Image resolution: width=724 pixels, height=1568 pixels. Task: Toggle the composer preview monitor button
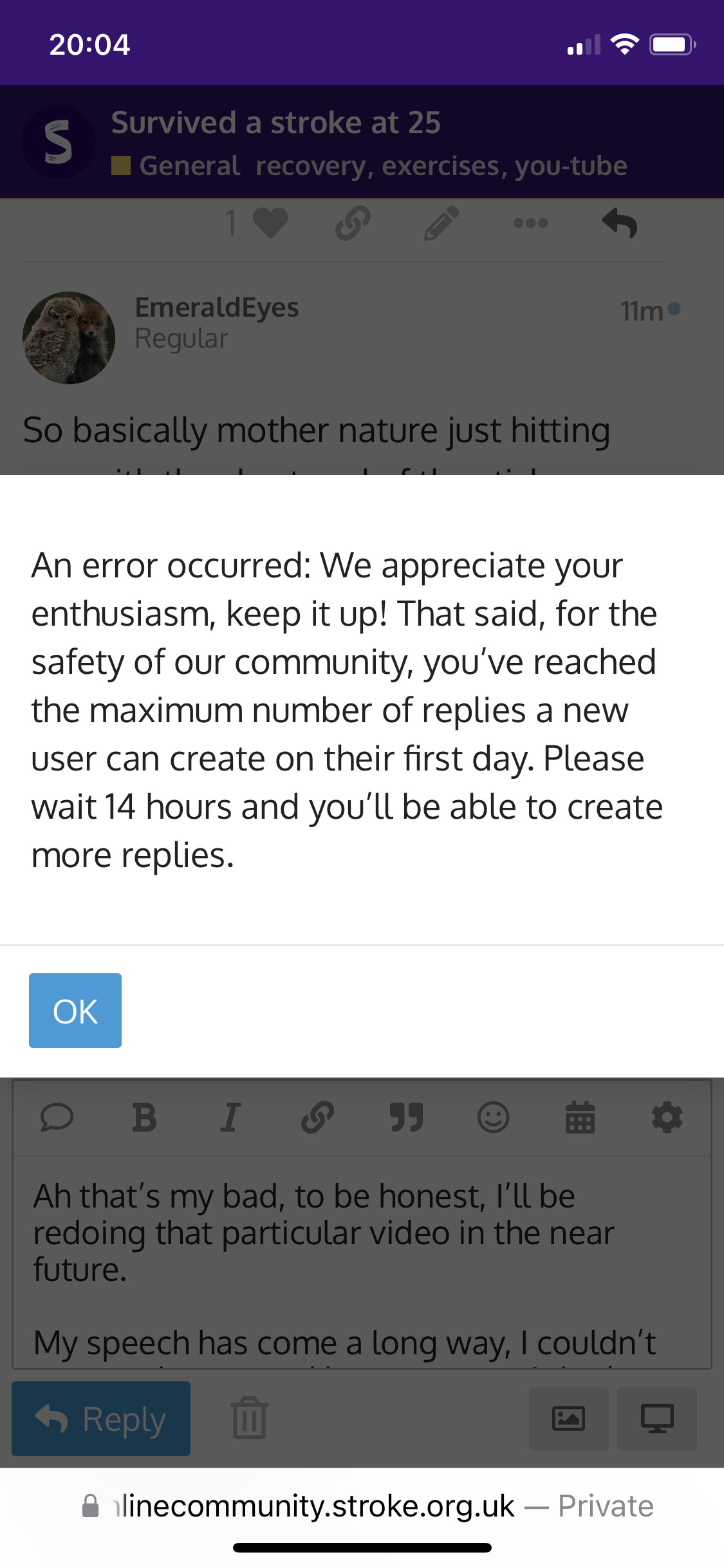[656, 1419]
